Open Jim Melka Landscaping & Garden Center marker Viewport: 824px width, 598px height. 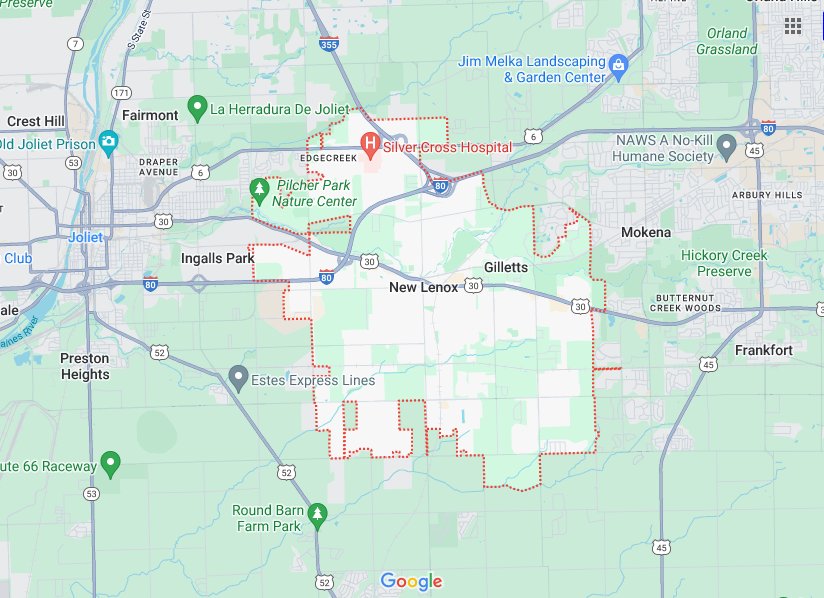(618, 67)
